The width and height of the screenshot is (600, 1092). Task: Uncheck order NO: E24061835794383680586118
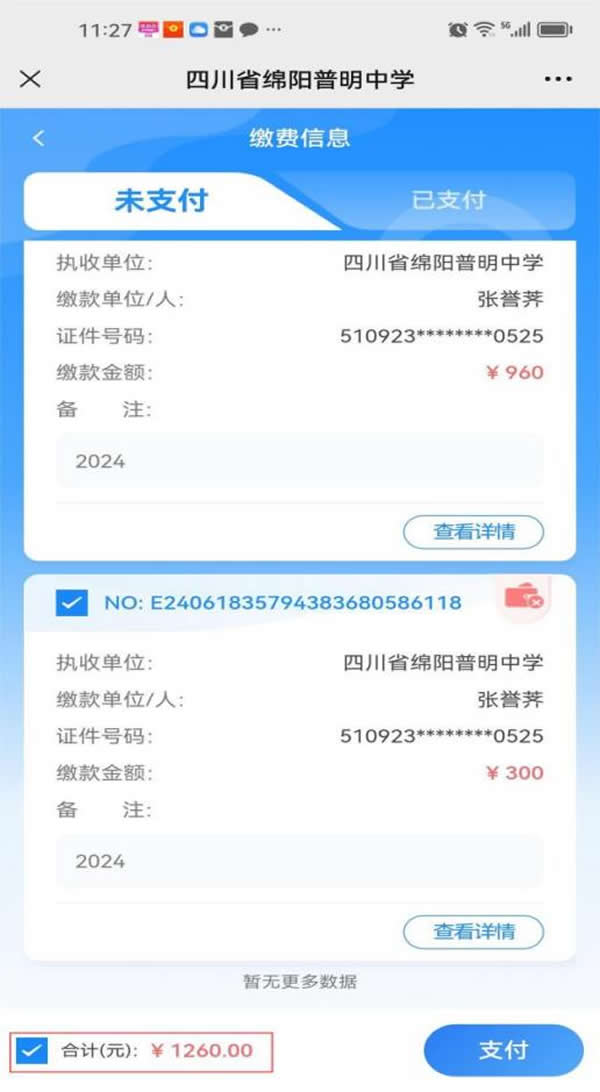click(x=72, y=602)
